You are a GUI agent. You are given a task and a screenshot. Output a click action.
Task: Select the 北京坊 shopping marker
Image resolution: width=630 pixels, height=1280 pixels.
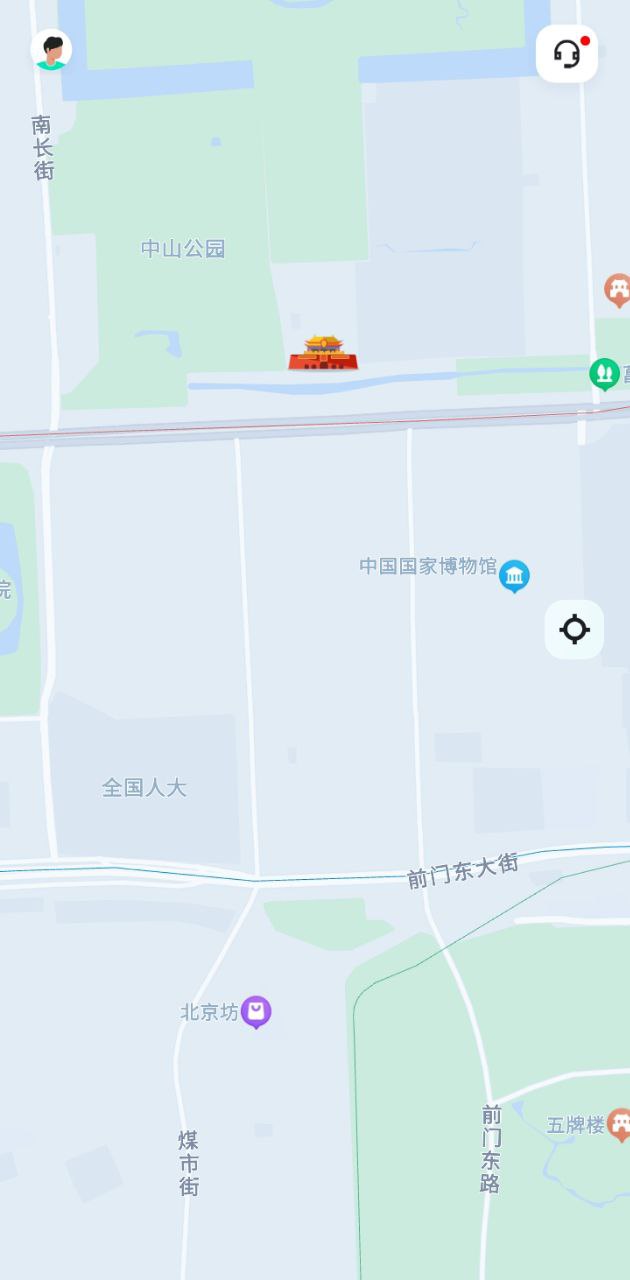point(256,1011)
